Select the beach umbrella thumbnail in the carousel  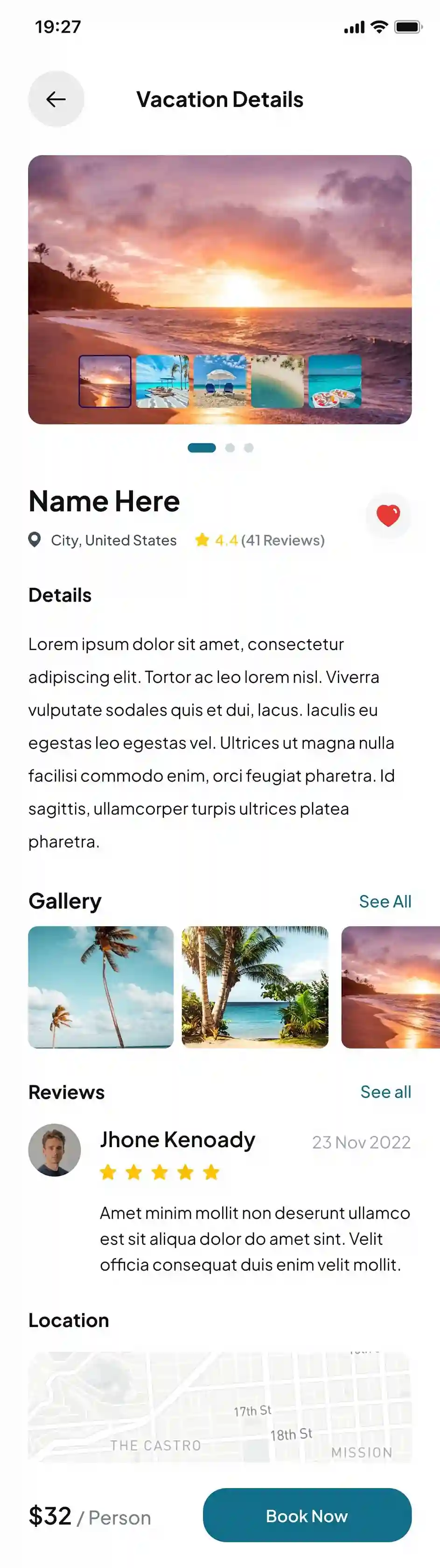(220, 381)
